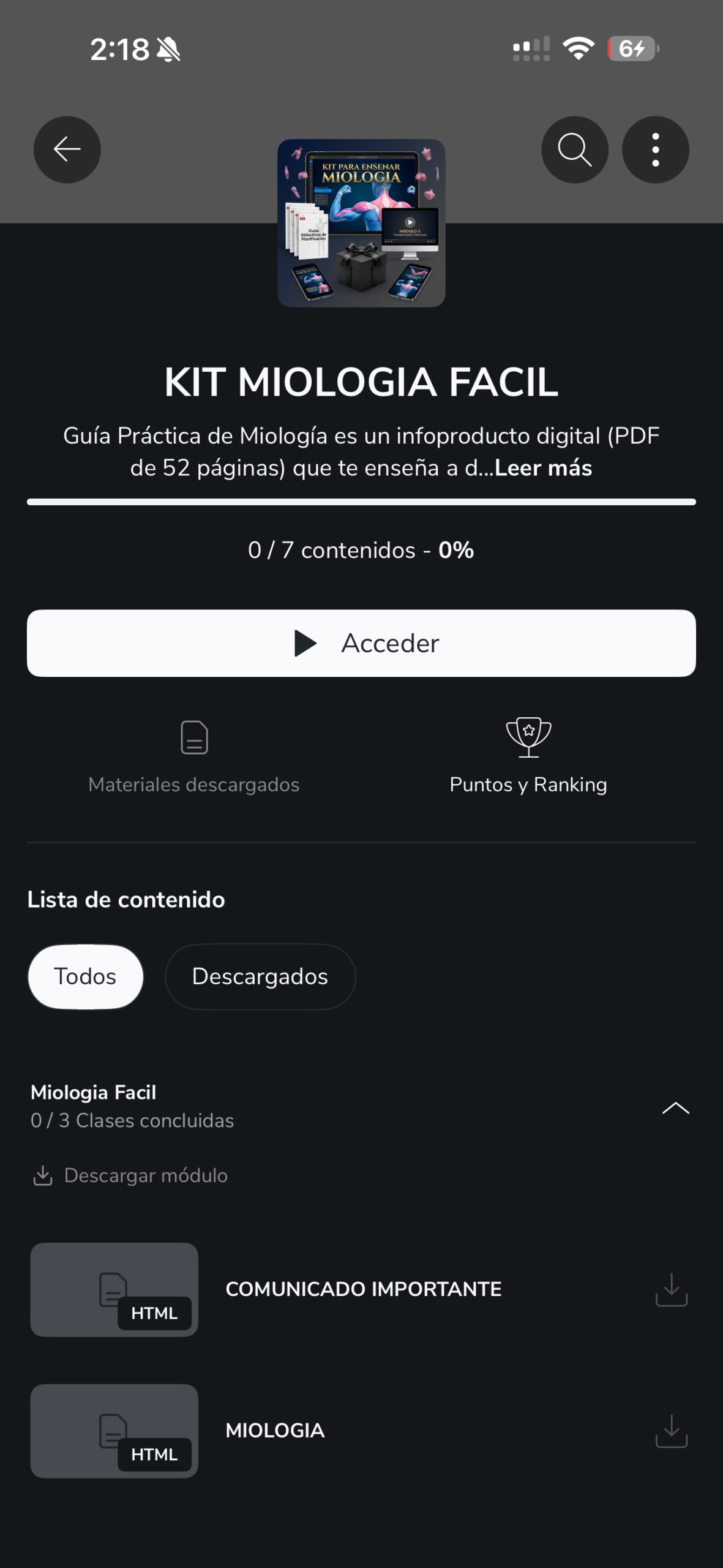This screenshot has width=723, height=1568.
Task: Tap the Acceder button
Action: [x=361, y=643]
